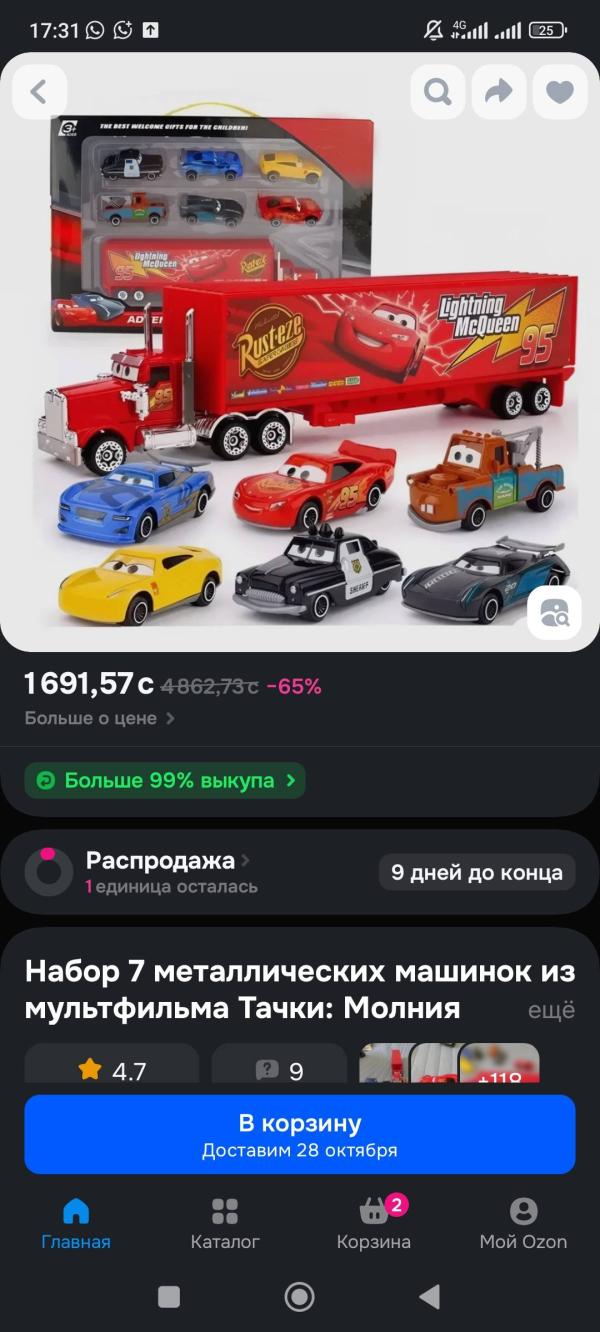View customer photos gallery +118
The image size is (600, 1332).
[x=499, y=1068]
